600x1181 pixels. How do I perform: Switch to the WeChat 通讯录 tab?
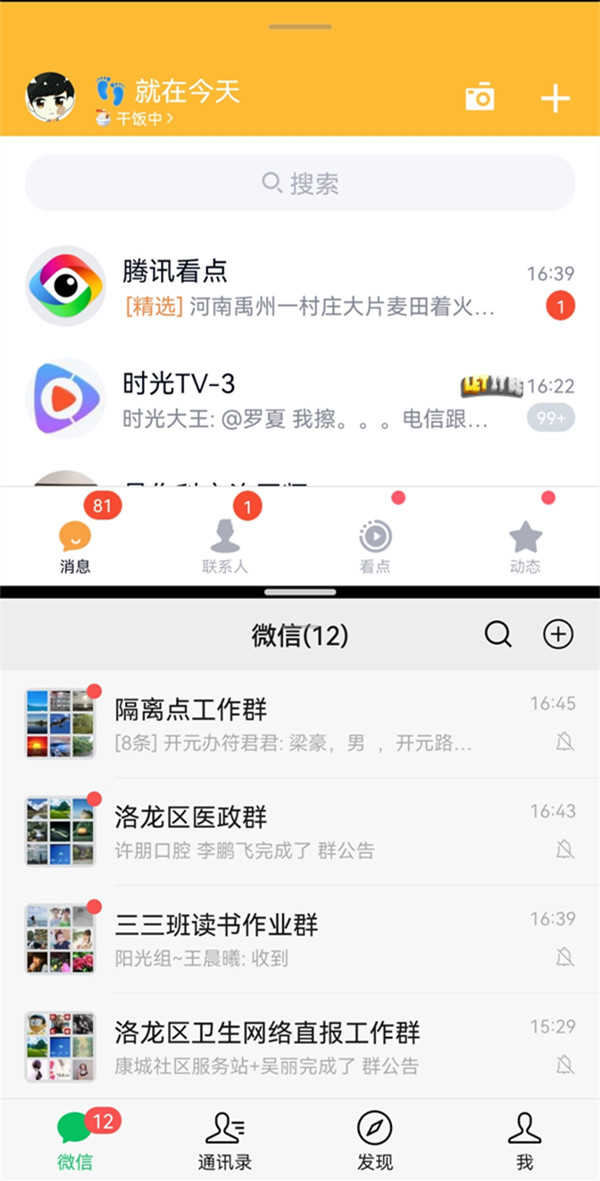tap(225, 1140)
